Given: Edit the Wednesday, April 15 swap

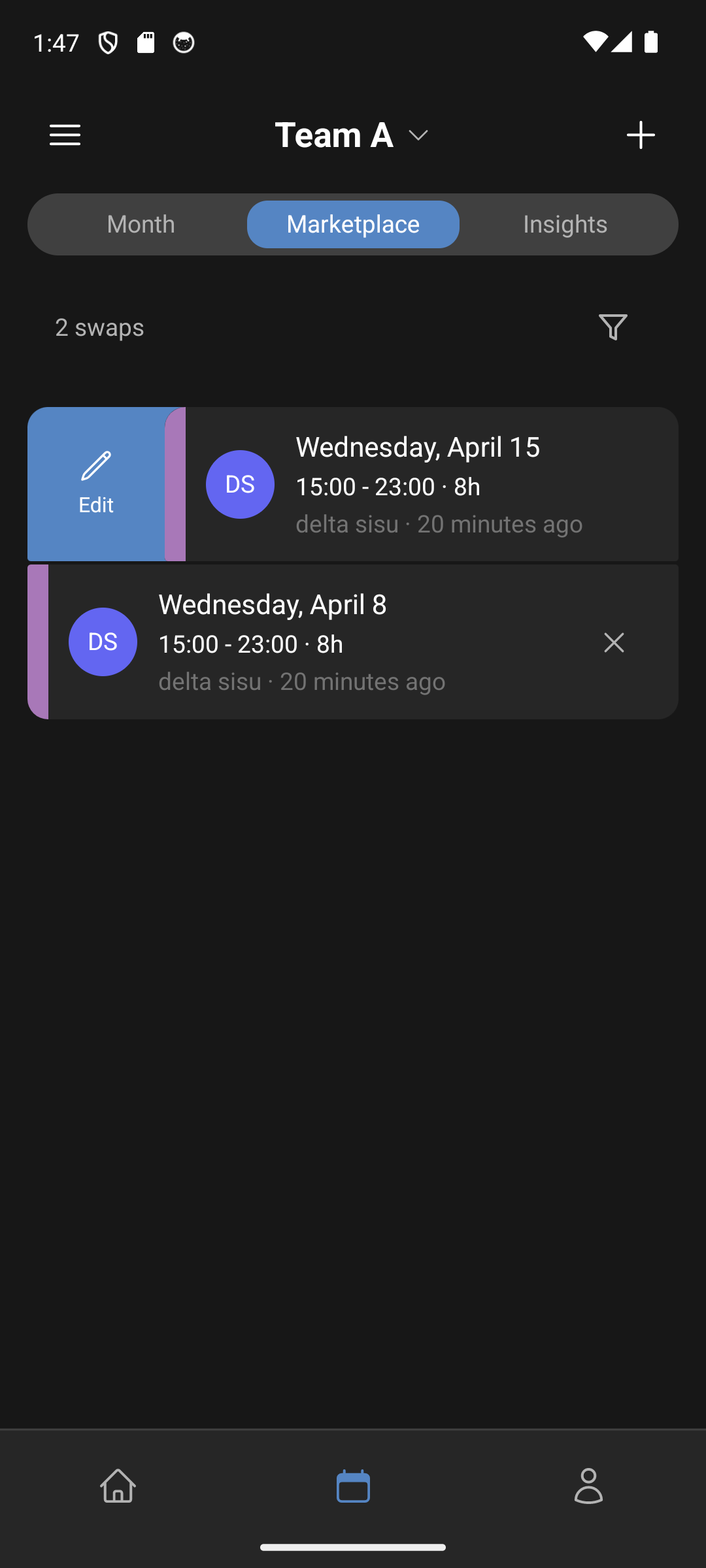Looking at the screenshot, I should pos(96,484).
